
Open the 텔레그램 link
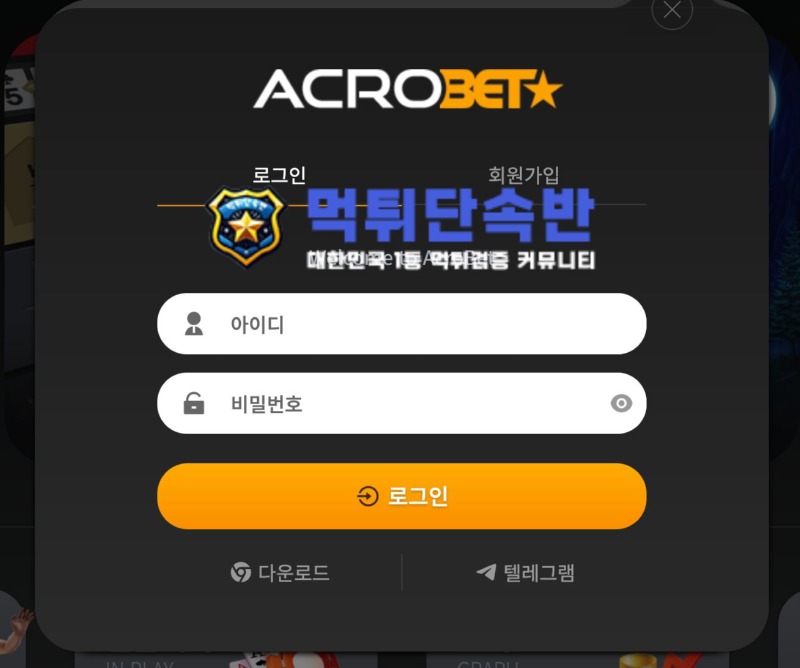pyautogui.click(x=525, y=573)
